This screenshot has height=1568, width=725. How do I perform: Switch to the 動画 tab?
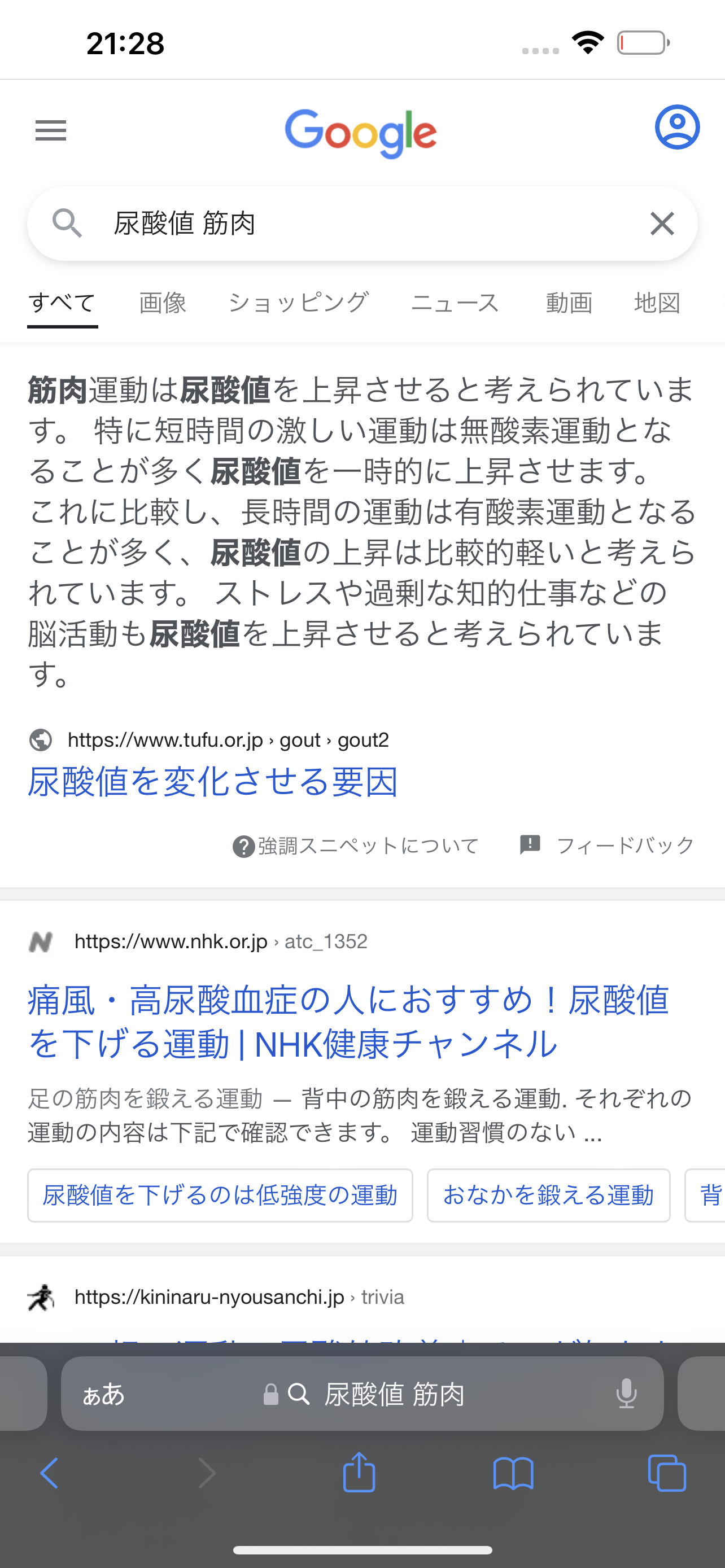[569, 303]
